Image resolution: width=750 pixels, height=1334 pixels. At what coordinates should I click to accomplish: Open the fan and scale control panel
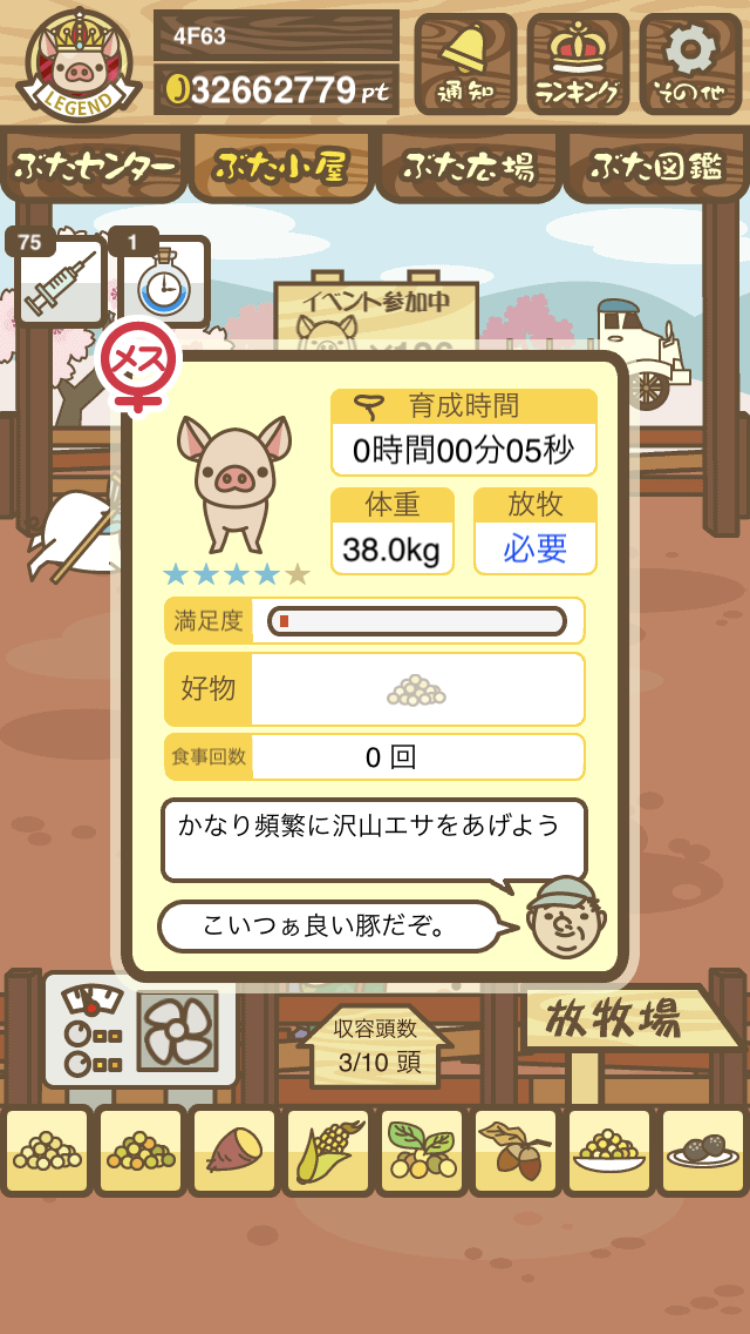(140, 1030)
